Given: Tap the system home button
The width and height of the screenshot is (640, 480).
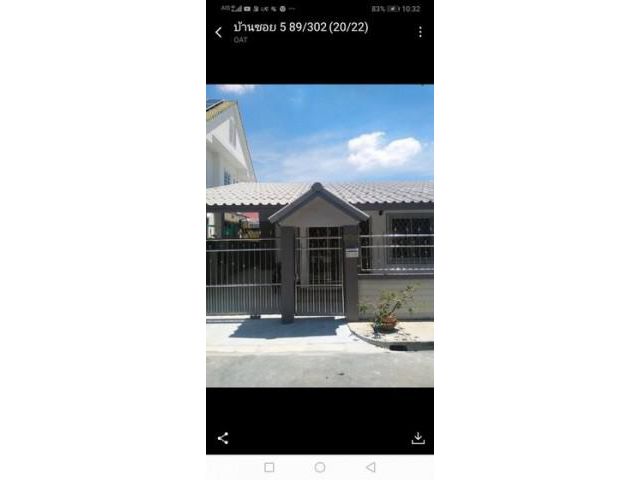Looking at the screenshot, I should 320,467.
